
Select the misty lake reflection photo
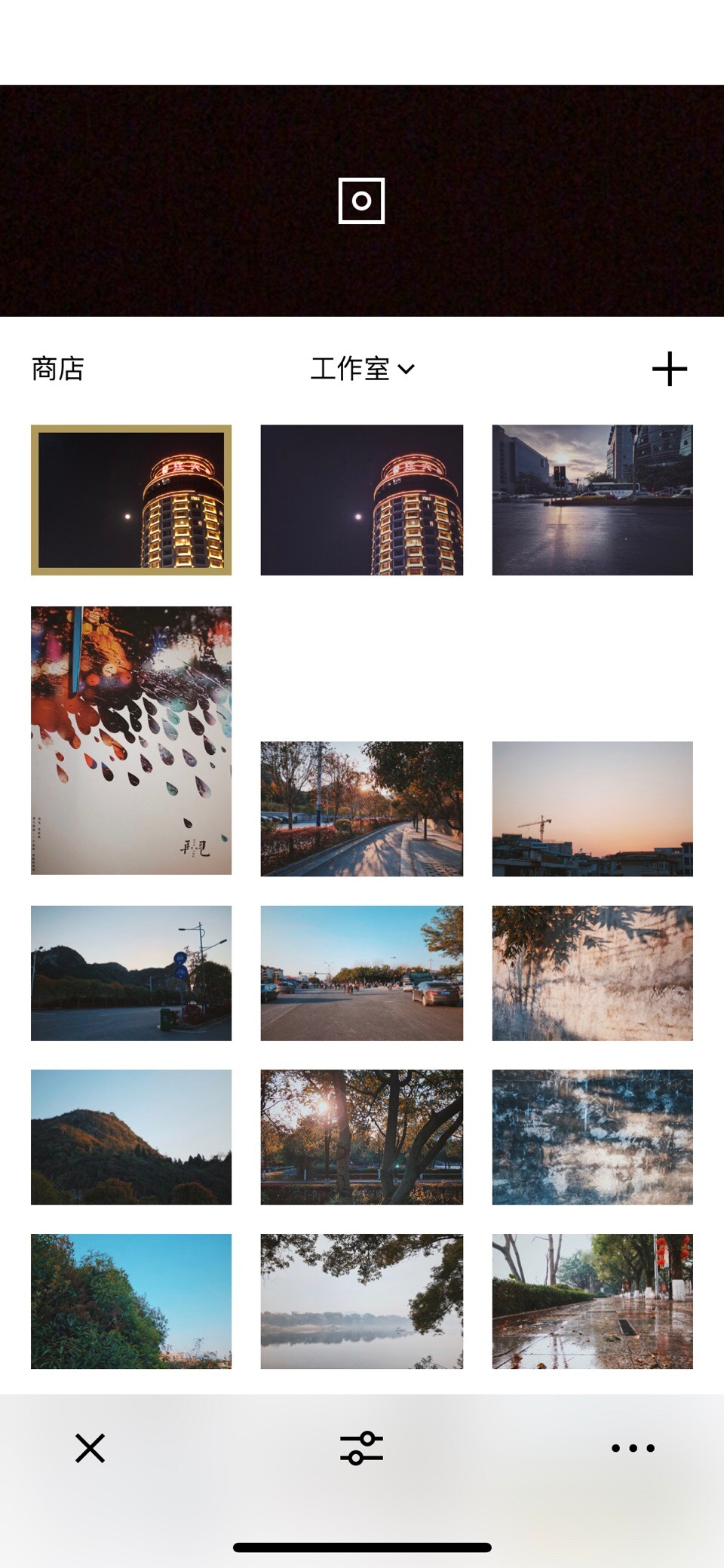(x=361, y=1301)
